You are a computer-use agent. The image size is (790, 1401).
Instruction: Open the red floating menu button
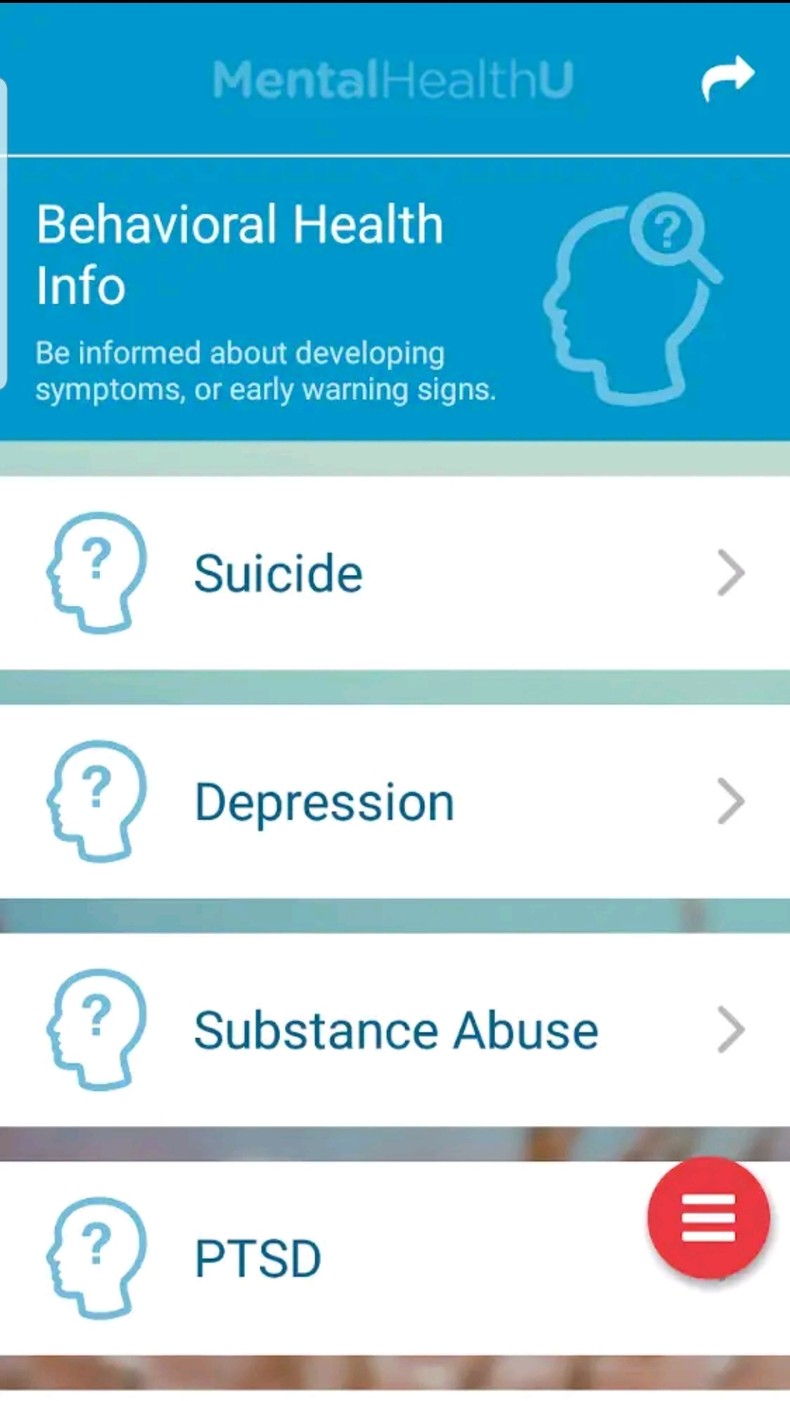click(708, 1219)
